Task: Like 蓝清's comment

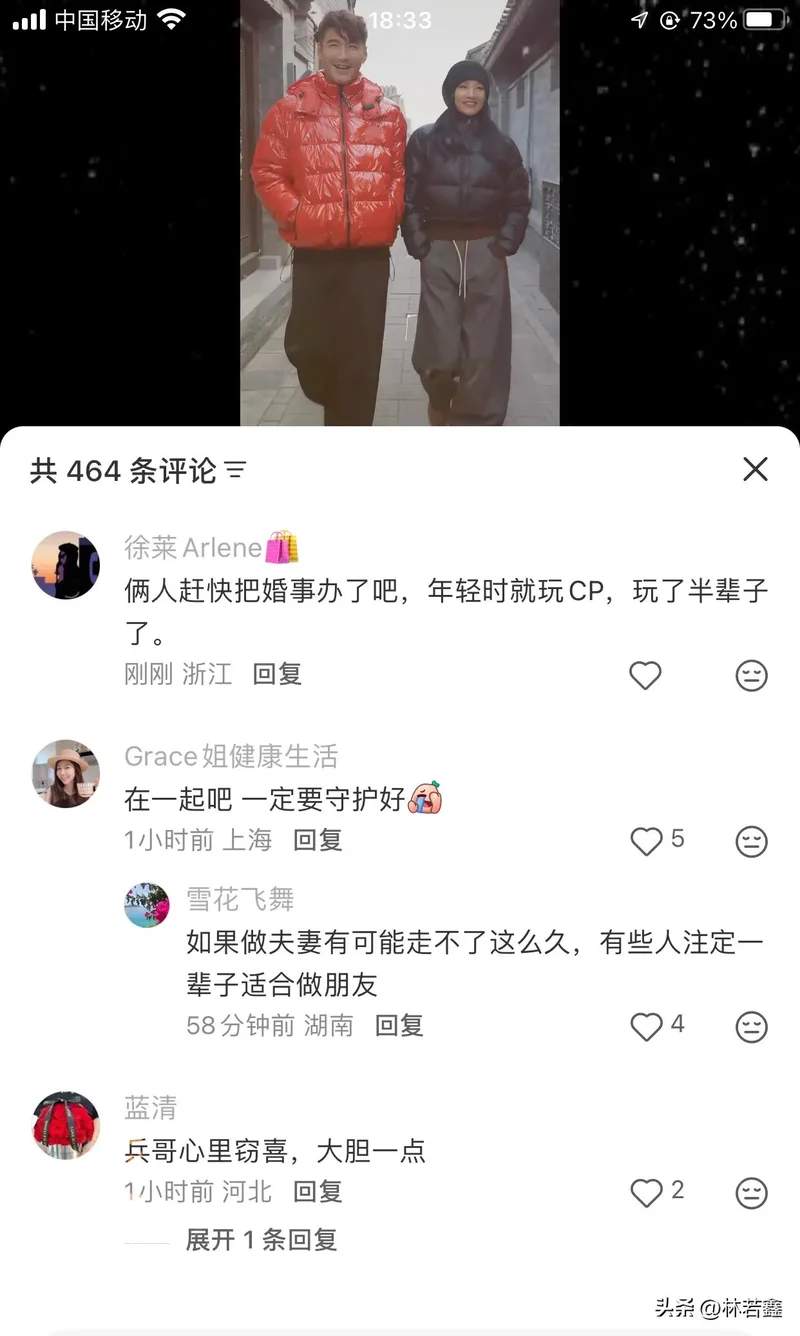Action: click(x=647, y=1192)
